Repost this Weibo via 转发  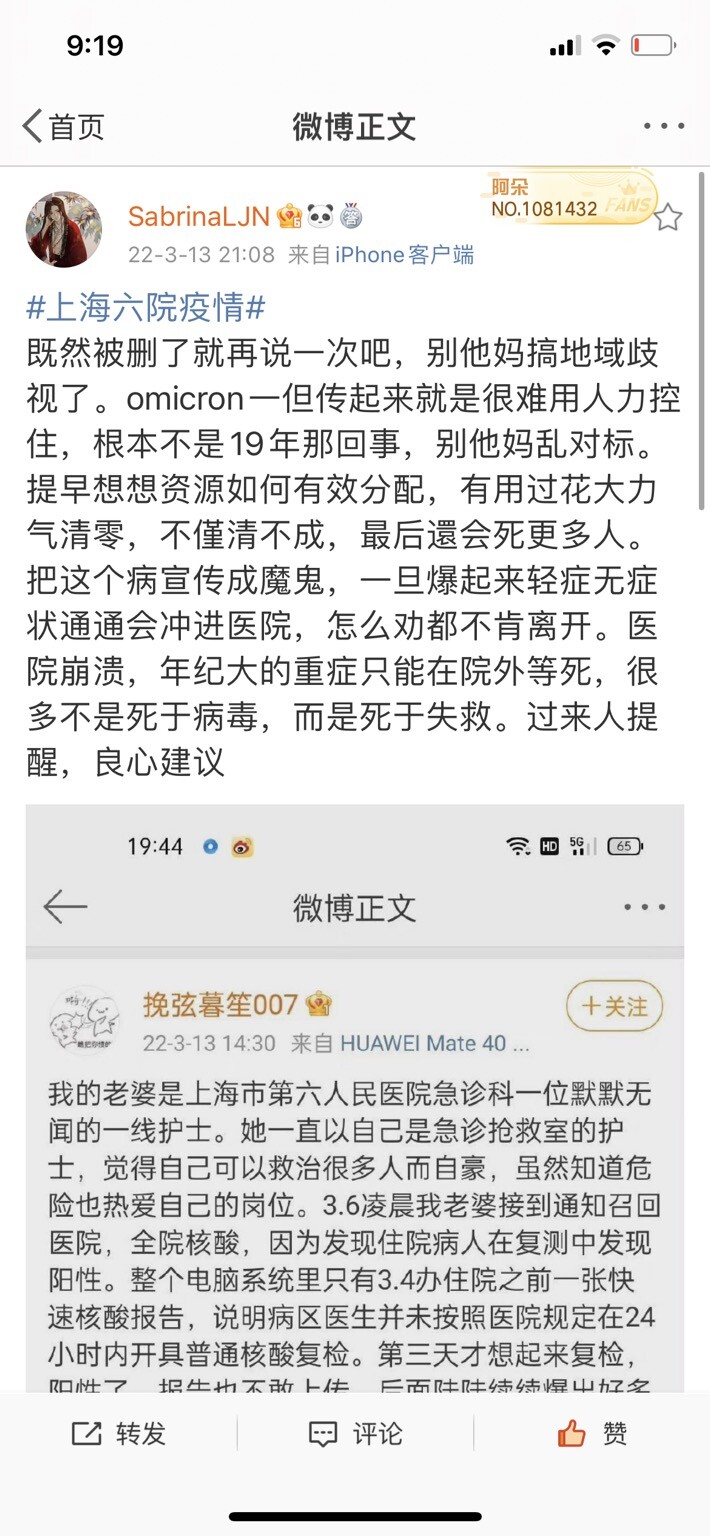[x=119, y=1434]
